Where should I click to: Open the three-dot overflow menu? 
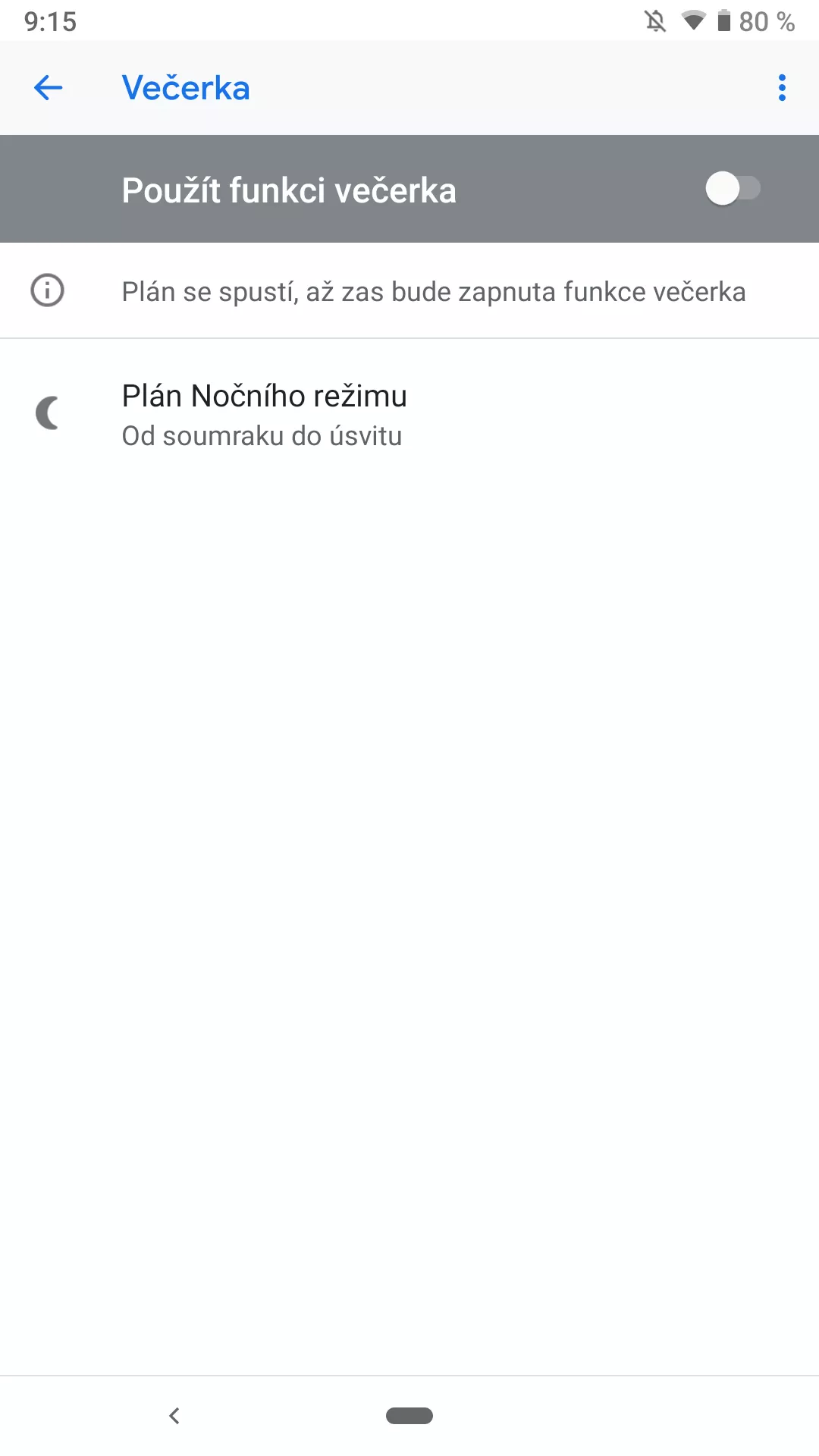tap(782, 88)
